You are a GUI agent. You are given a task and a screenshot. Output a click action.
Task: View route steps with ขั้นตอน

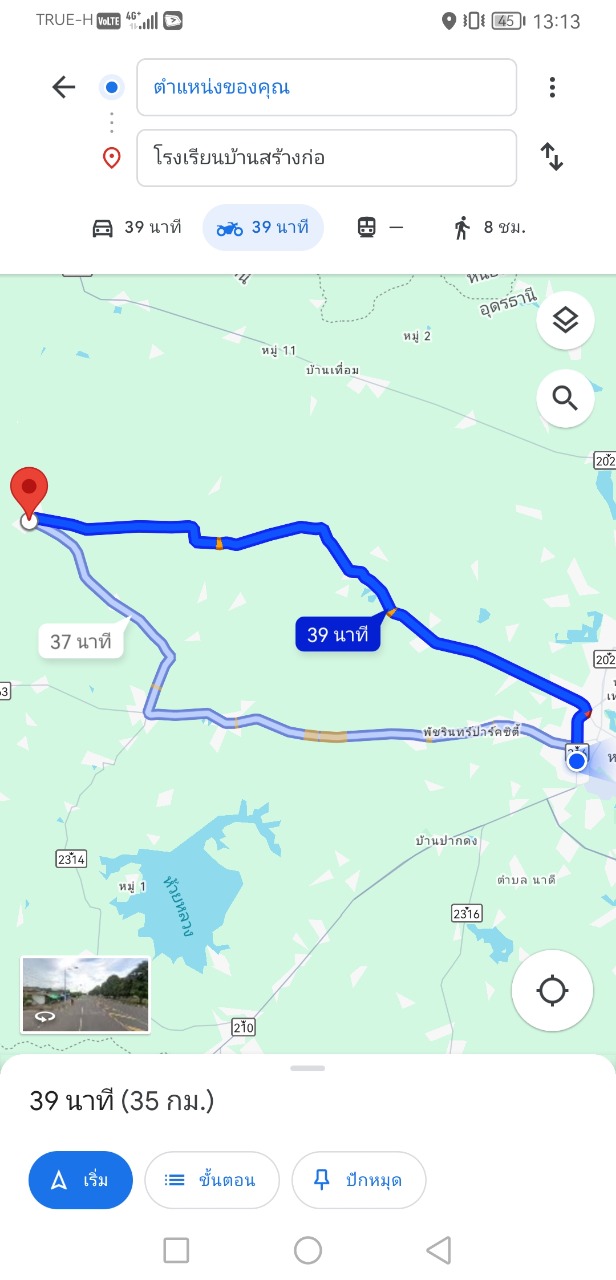click(211, 1180)
